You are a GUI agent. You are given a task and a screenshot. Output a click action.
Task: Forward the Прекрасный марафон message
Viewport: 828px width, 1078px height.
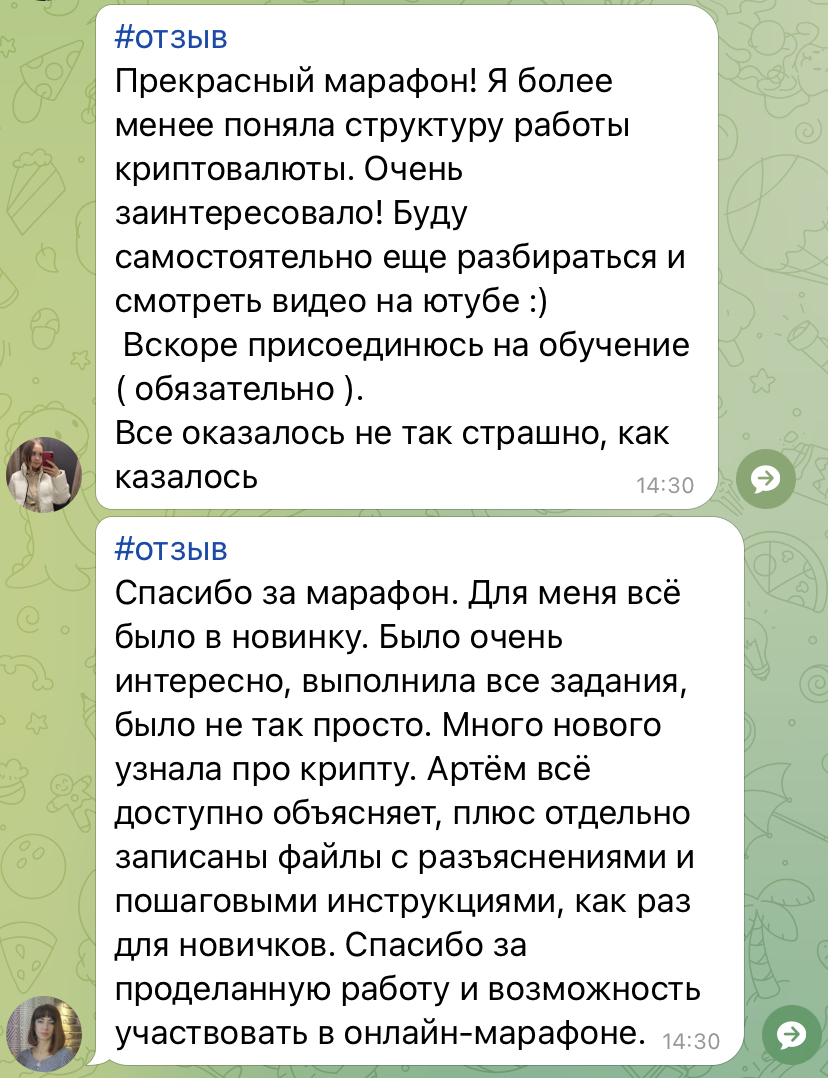pos(766,479)
